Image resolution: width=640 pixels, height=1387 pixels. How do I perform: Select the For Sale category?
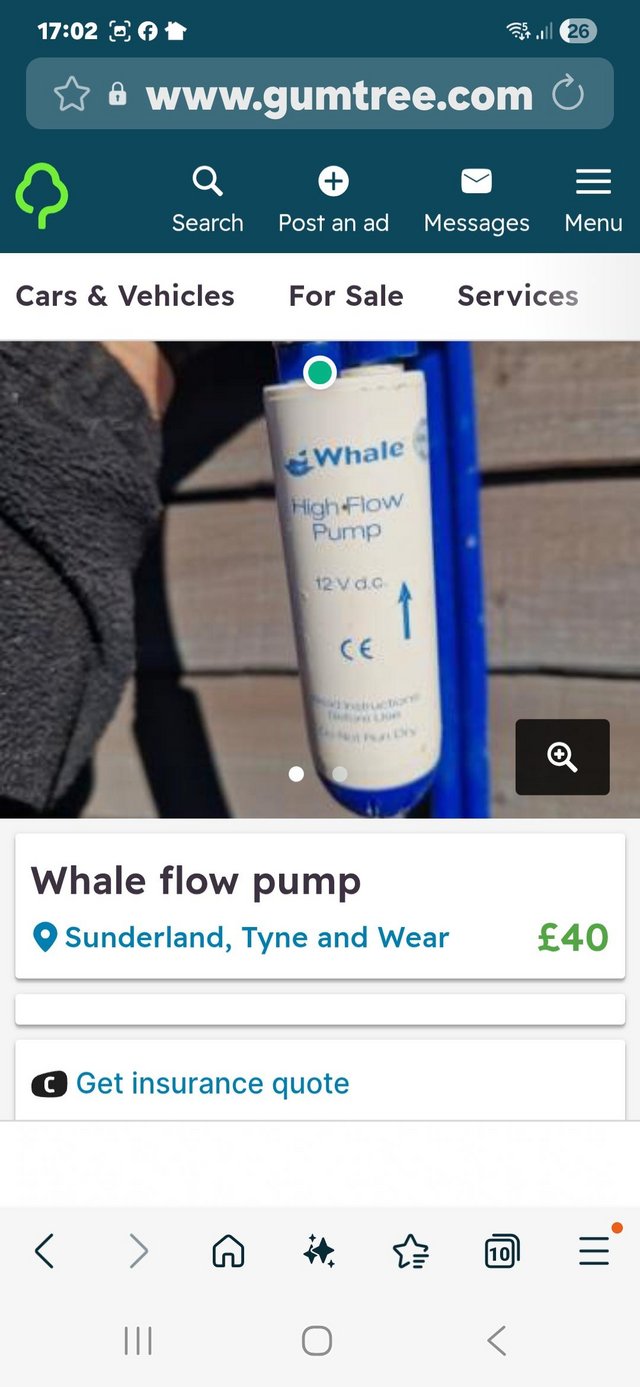[x=346, y=296]
